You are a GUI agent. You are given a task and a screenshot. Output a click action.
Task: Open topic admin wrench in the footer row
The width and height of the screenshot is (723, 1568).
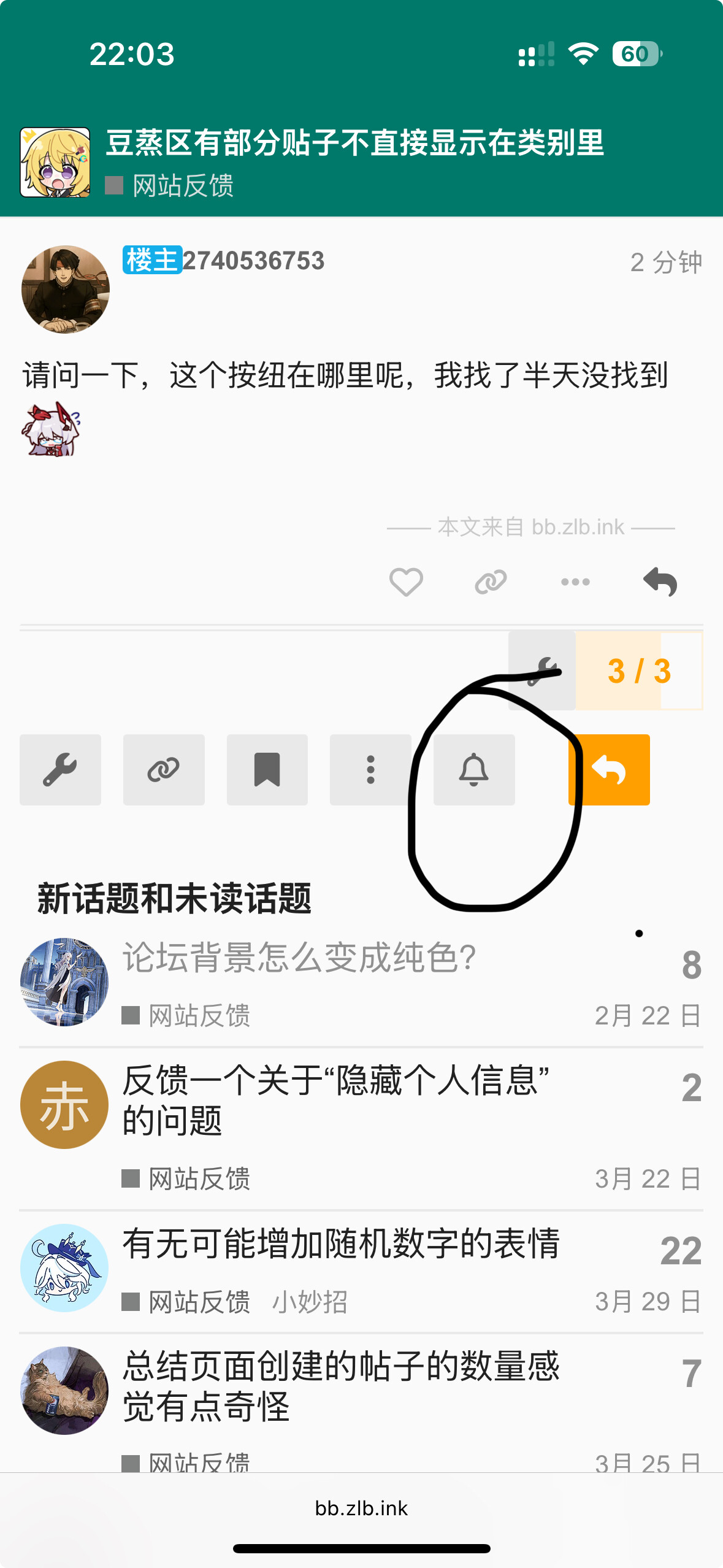point(60,770)
